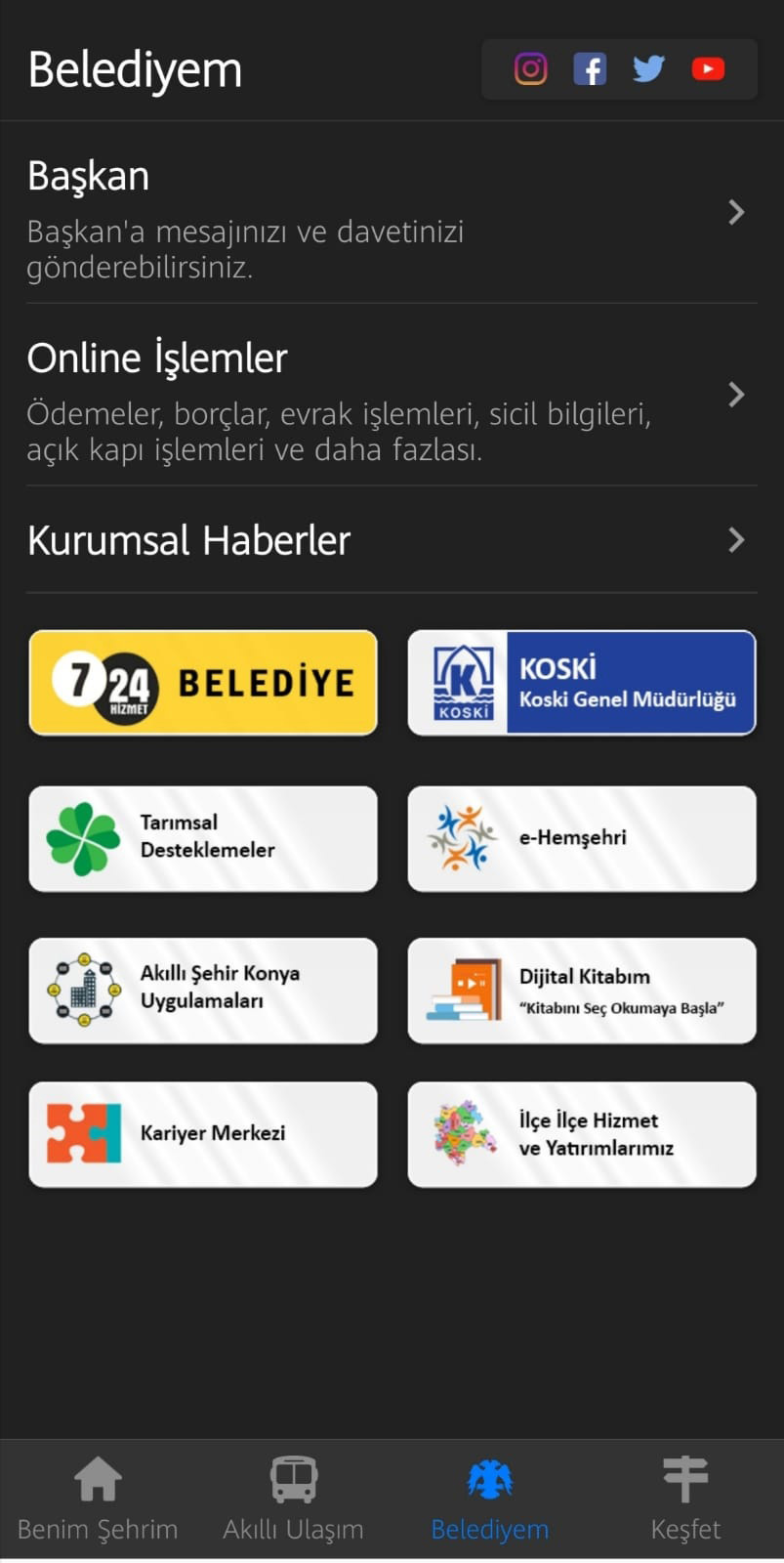Open Kariyer Merkezi
Image resolution: width=784 pixels, height=1563 pixels.
(x=203, y=1133)
